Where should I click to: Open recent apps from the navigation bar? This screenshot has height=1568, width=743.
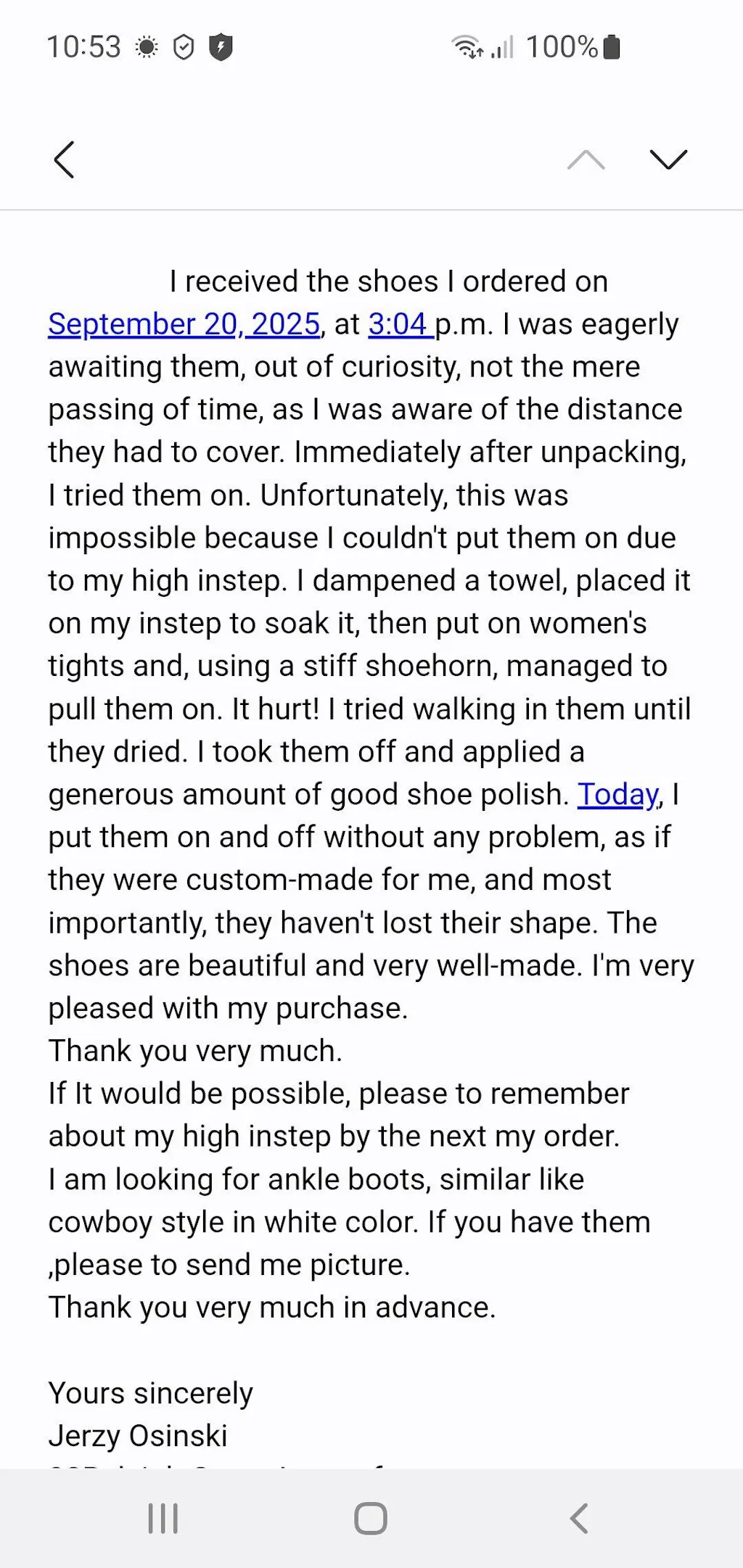coord(163,1518)
